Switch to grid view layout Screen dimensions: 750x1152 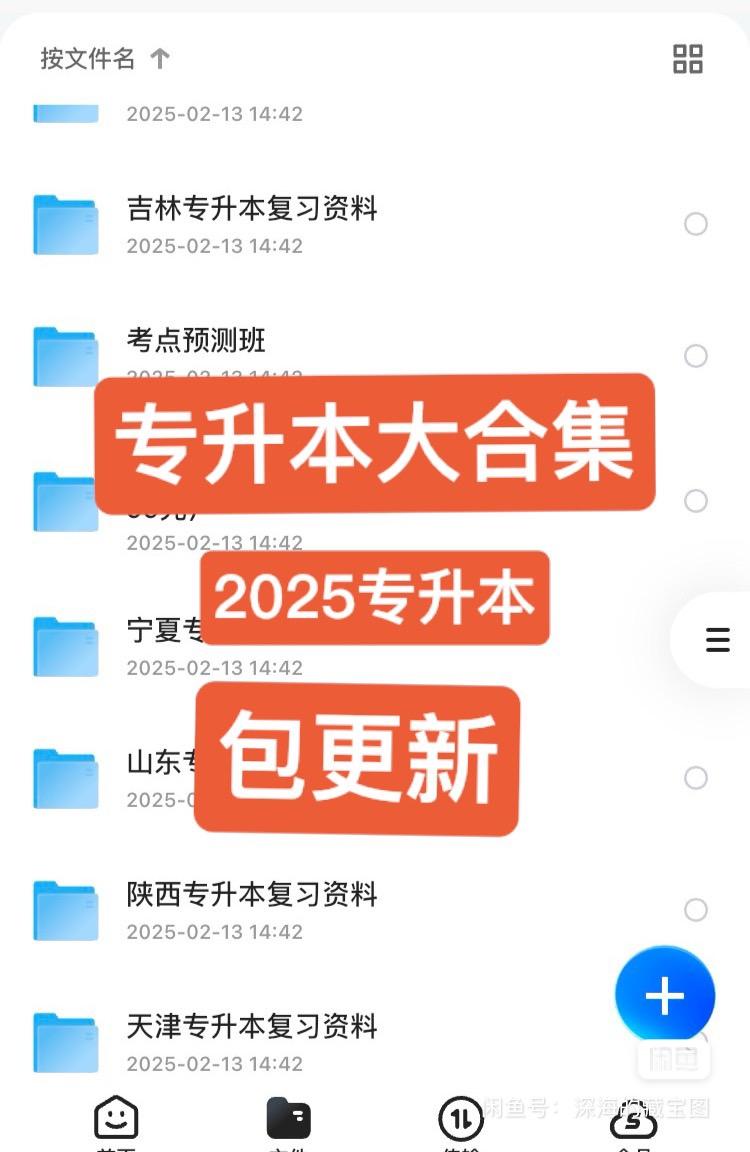point(687,59)
